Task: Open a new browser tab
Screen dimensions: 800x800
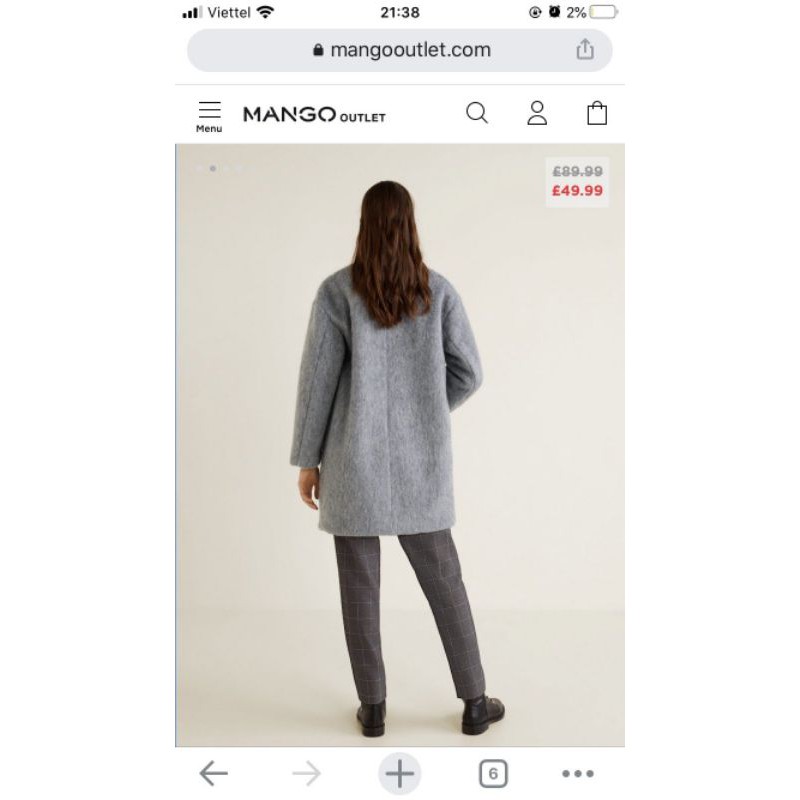Action: [399, 773]
